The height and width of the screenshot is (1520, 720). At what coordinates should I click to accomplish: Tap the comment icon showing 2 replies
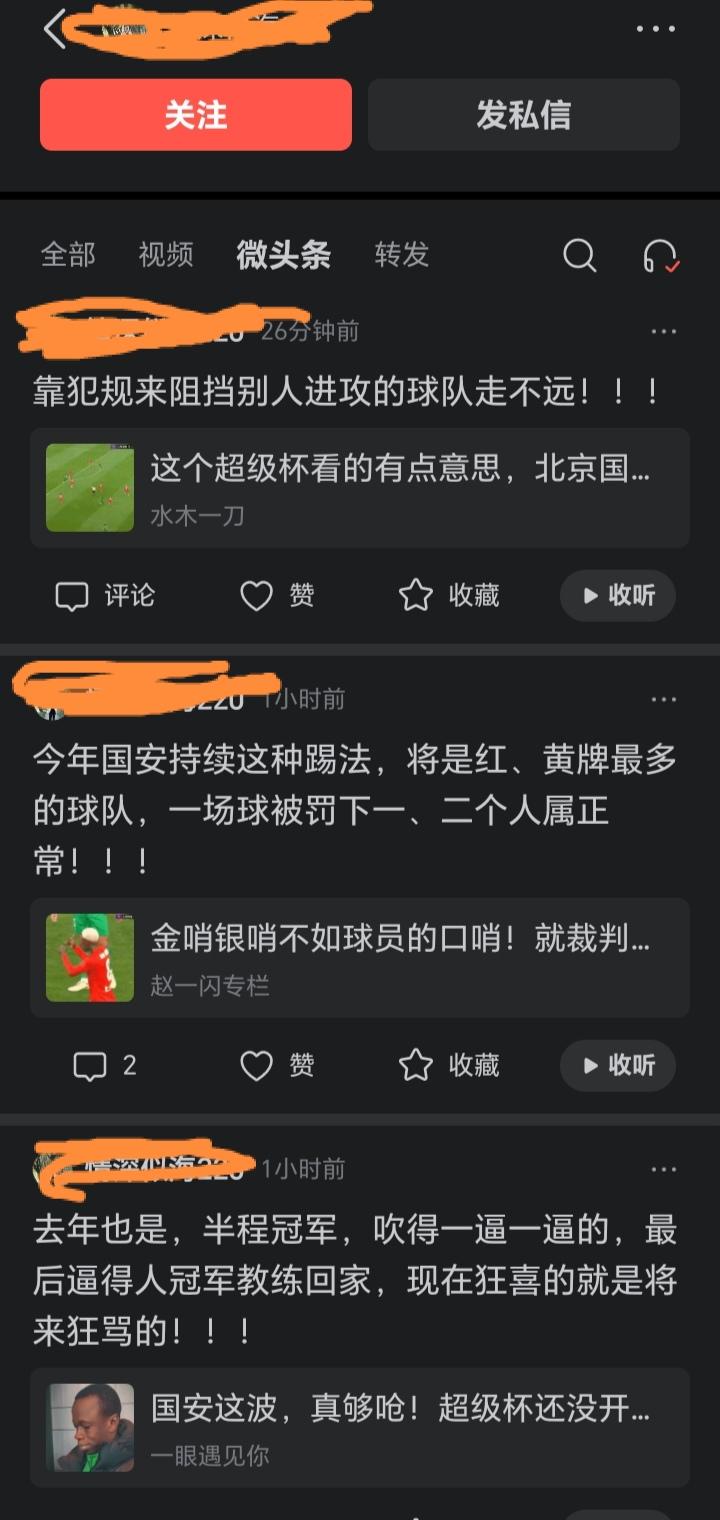[x=102, y=1066]
